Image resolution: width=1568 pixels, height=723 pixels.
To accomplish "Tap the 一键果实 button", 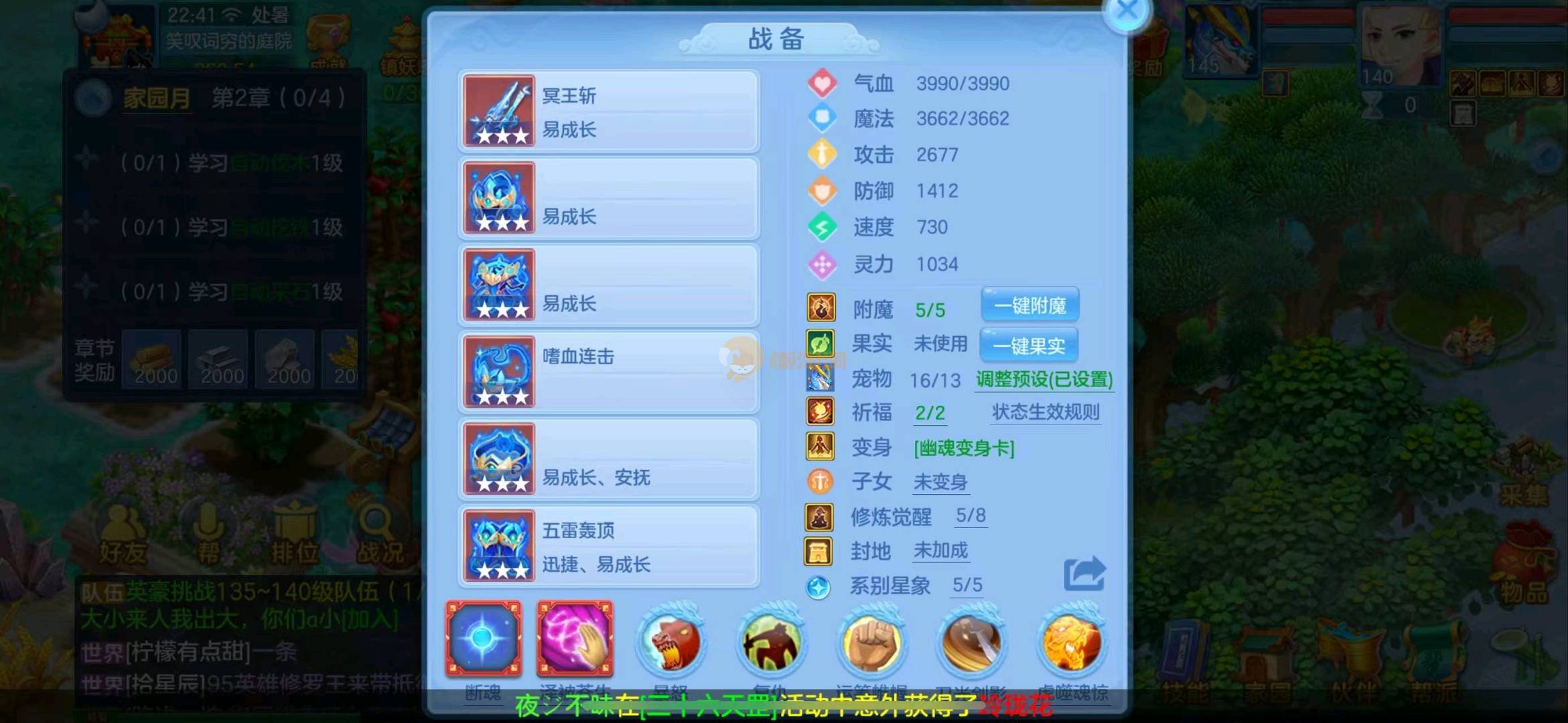I will pyautogui.click(x=1029, y=345).
